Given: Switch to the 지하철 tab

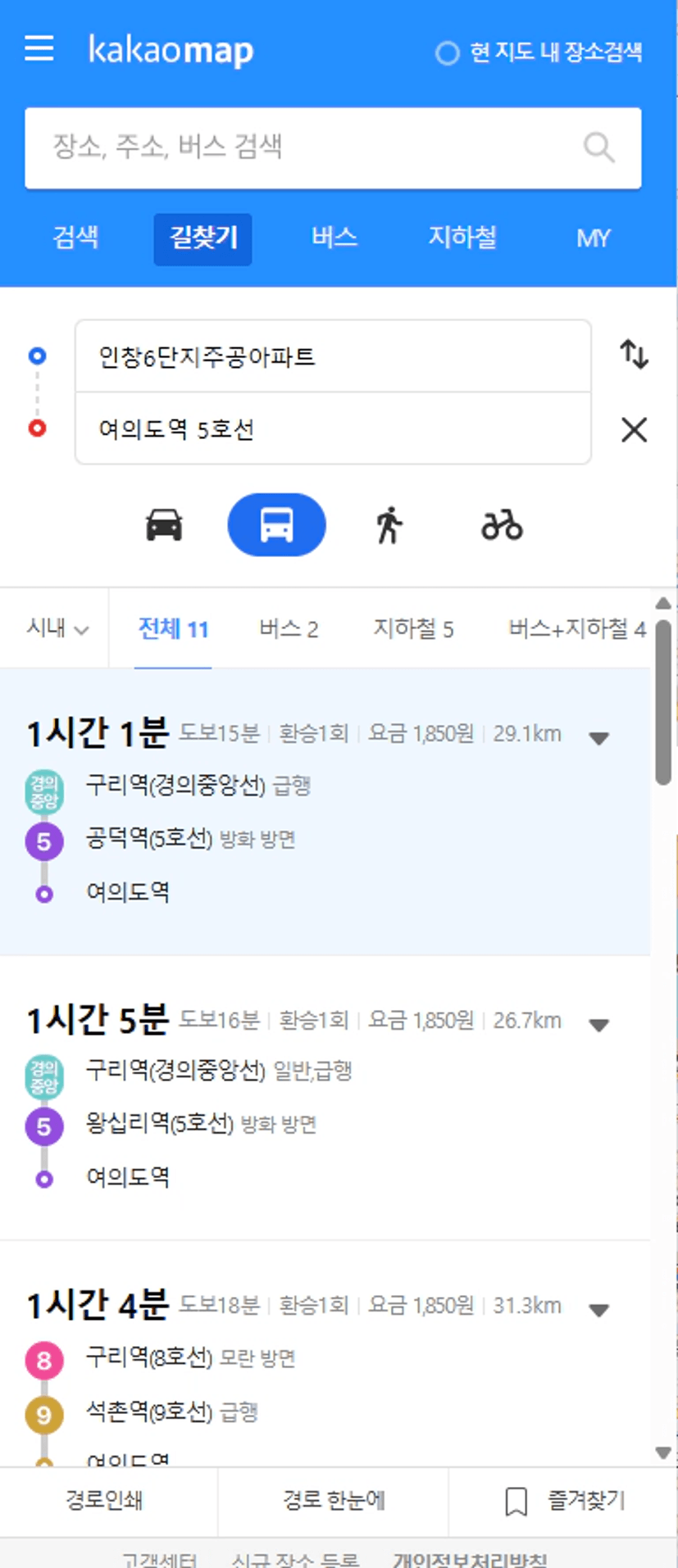Looking at the screenshot, I should 463,238.
